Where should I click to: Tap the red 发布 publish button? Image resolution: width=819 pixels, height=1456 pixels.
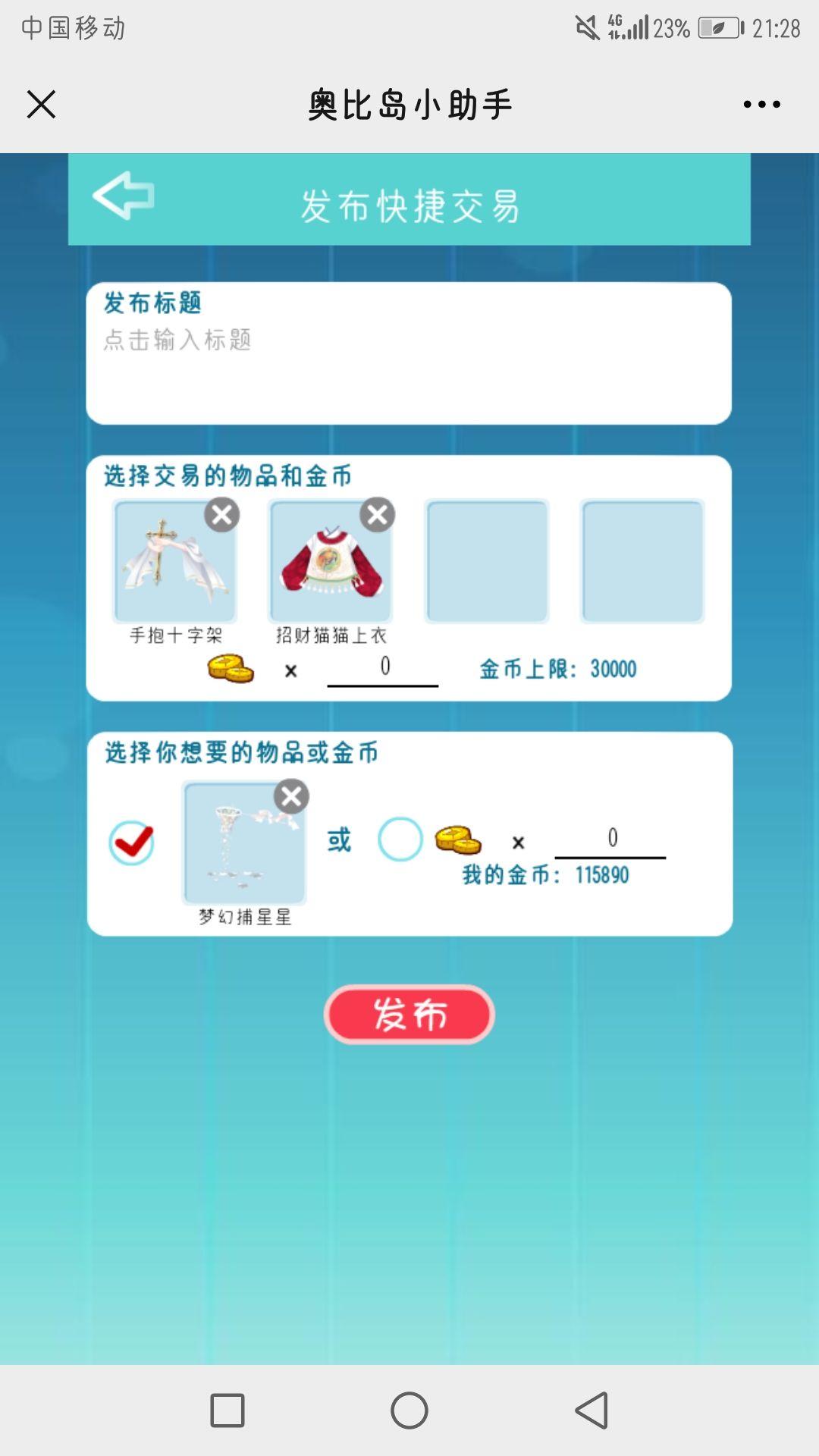click(409, 1015)
